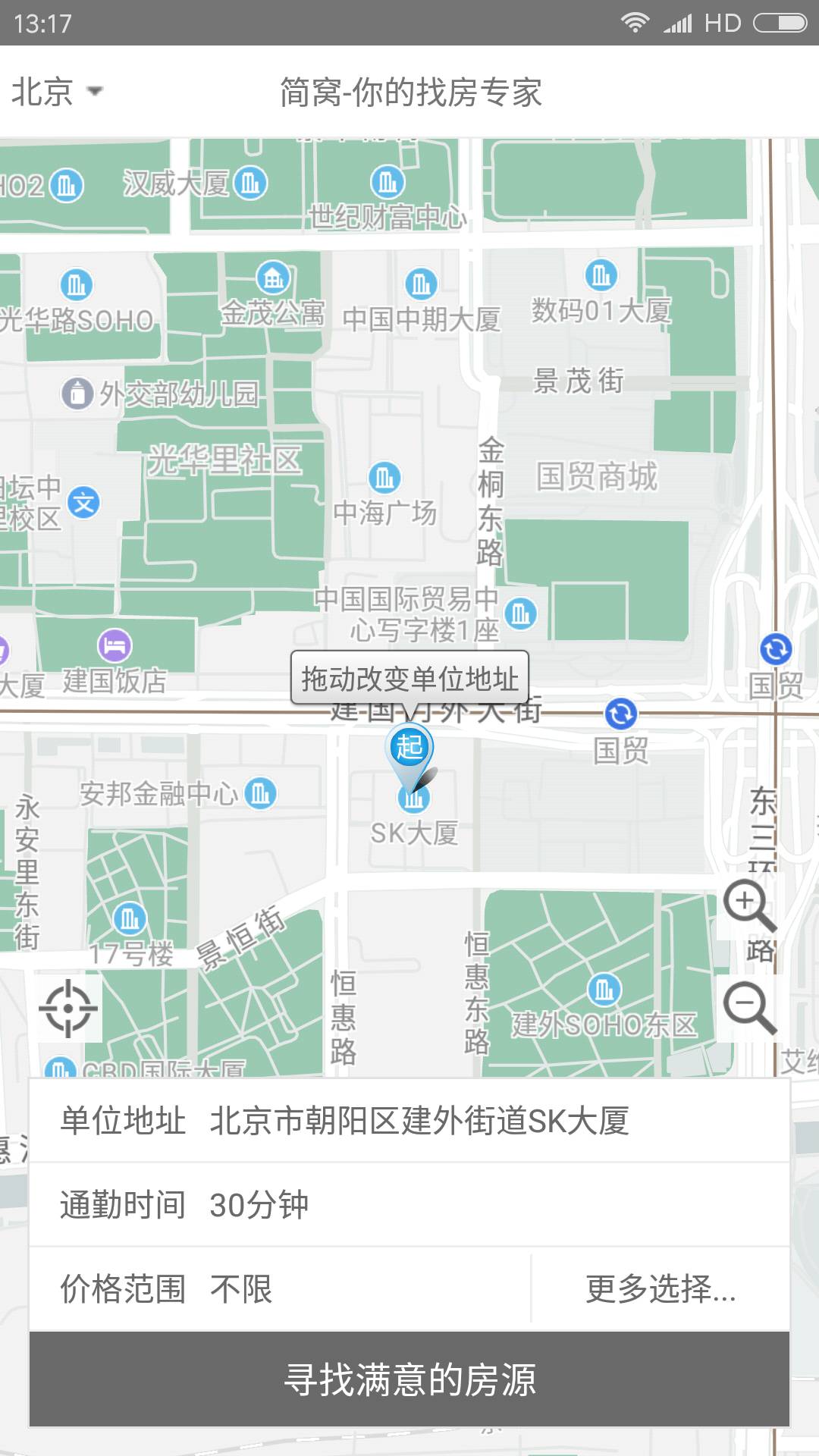The image size is (819, 1456).
Task: Tap 寻找满意的房源 to search listings
Action: tap(409, 1379)
